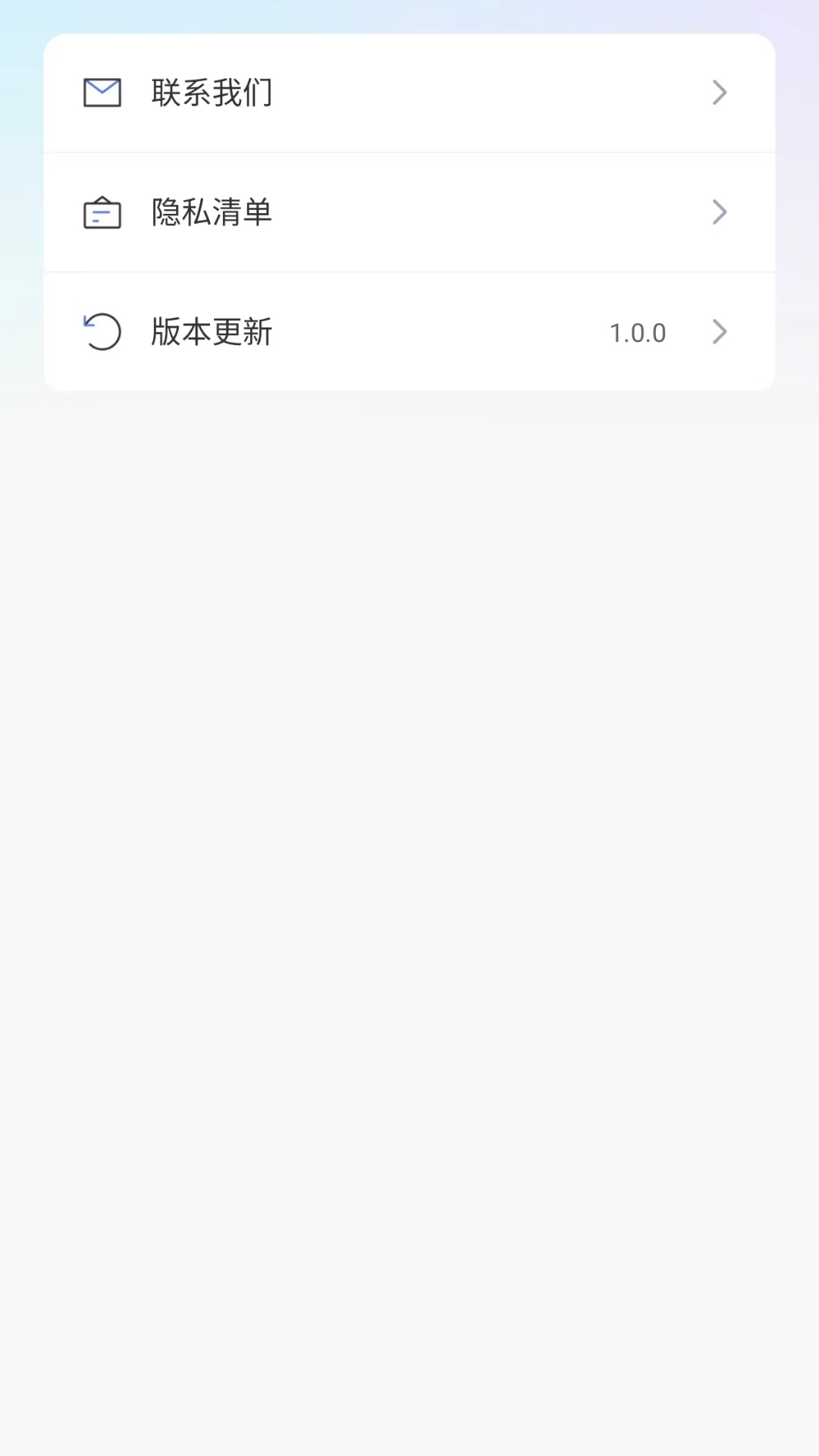Image resolution: width=819 pixels, height=1456 pixels.
Task: Select the version update circular arrow icon
Action: coord(102,331)
